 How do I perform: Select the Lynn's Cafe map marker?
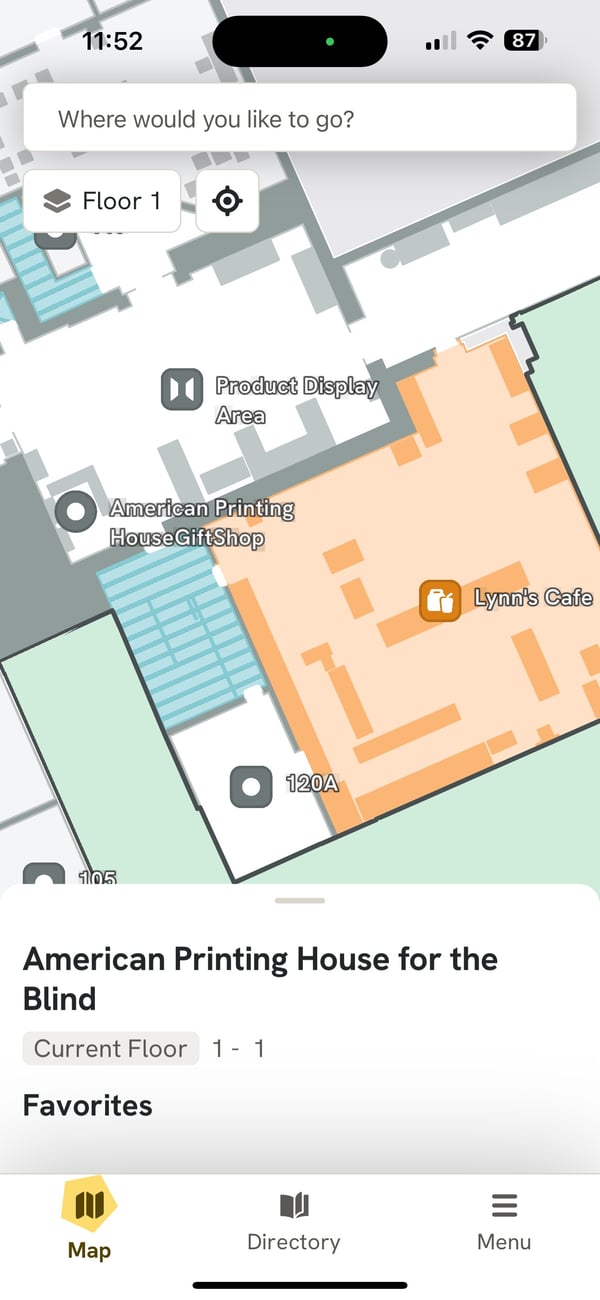coord(439,600)
